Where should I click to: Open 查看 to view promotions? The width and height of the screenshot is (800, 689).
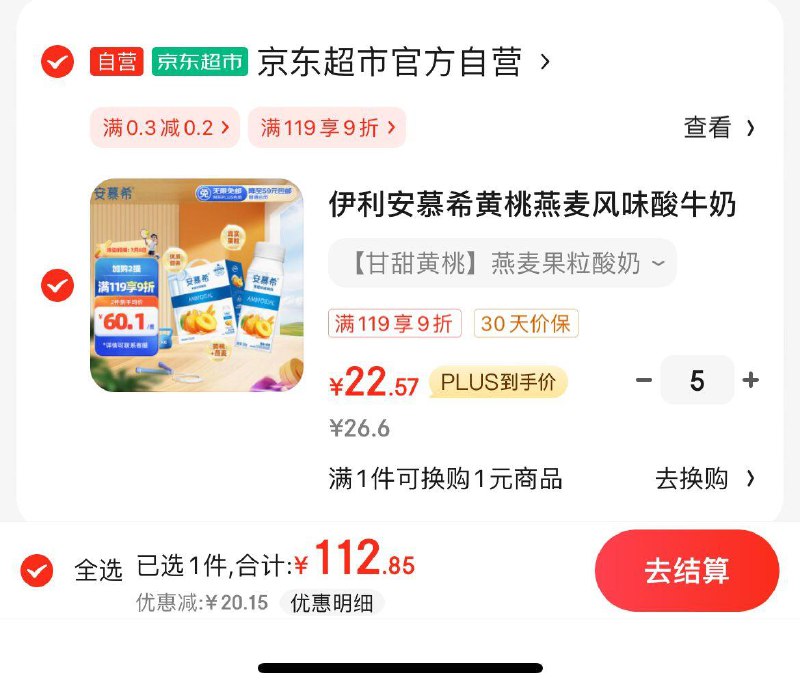click(x=718, y=128)
